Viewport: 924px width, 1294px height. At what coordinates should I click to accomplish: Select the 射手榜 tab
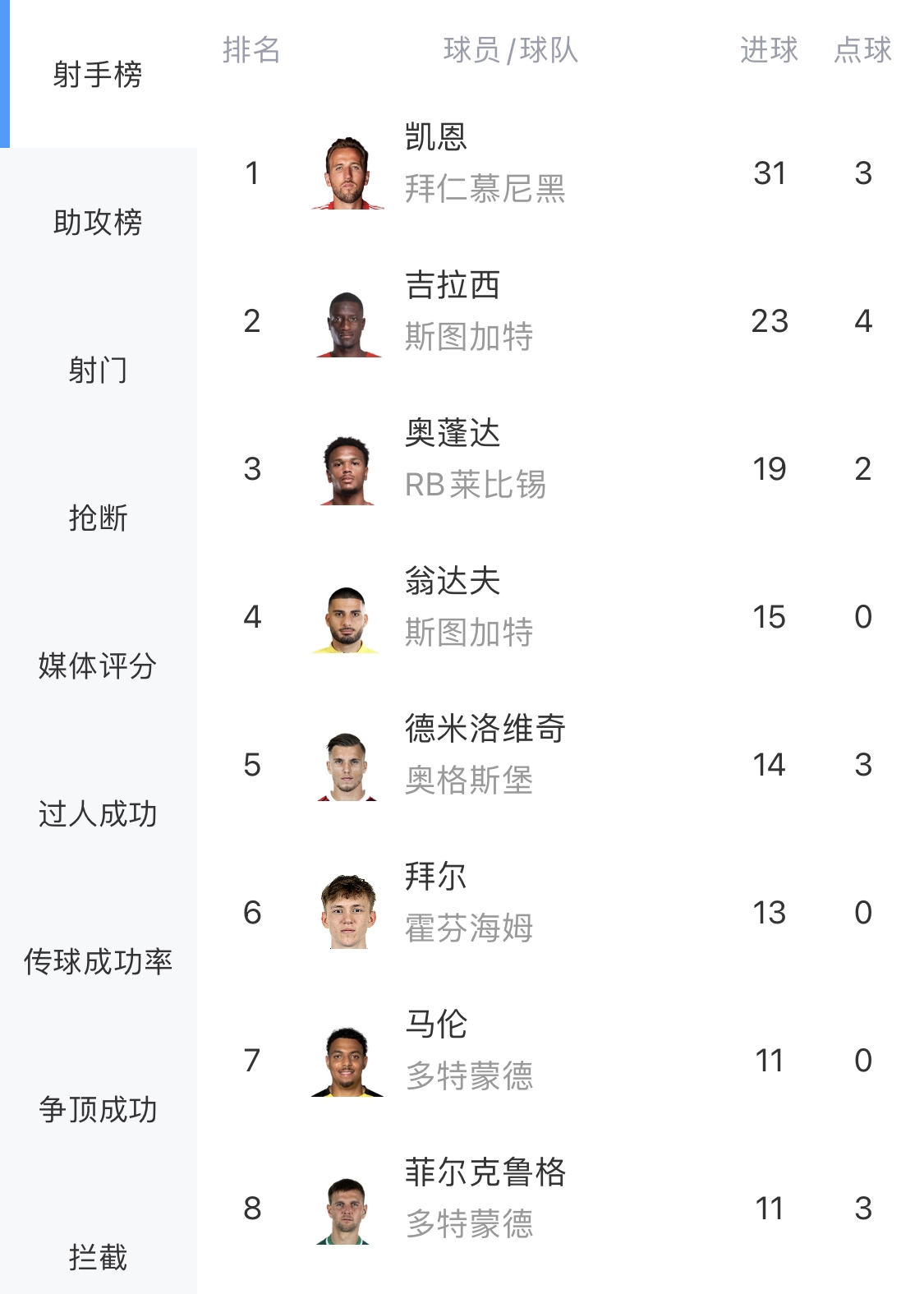(98, 75)
